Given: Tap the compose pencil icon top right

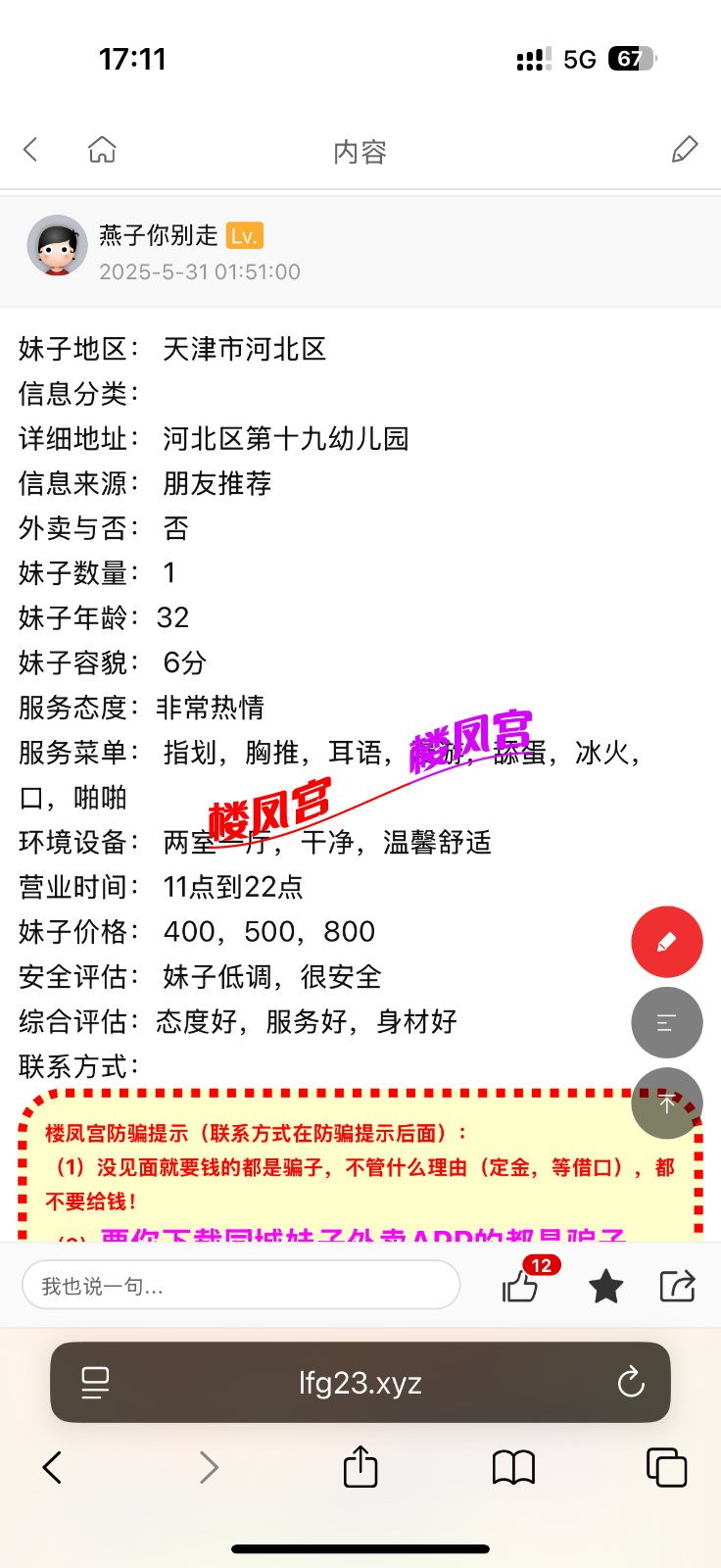Looking at the screenshot, I should (x=685, y=149).
